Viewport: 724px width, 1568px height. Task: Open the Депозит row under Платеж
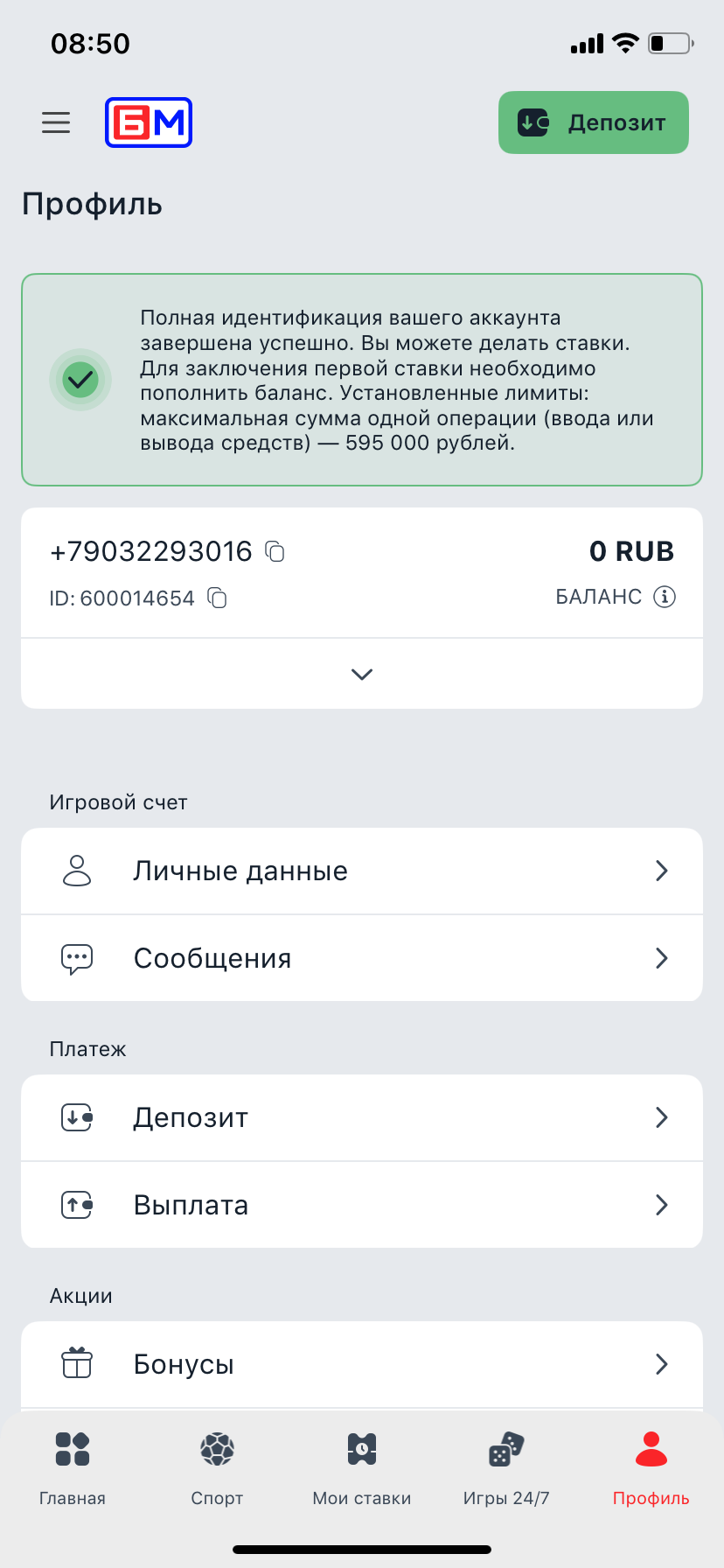coord(362,1117)
